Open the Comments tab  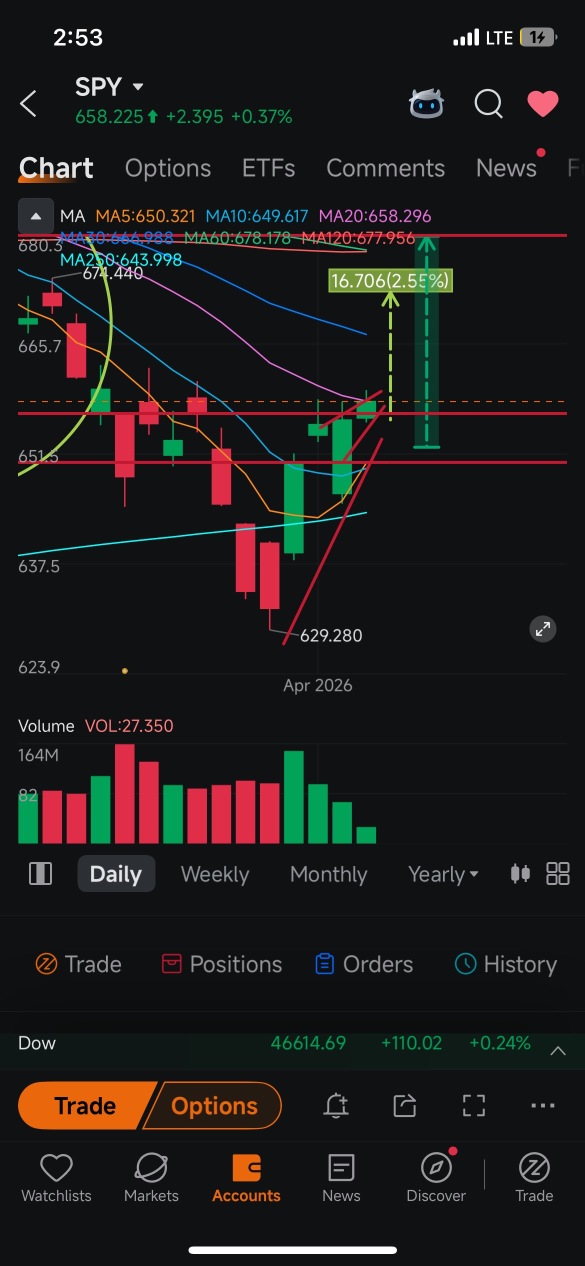pos(385,168)
